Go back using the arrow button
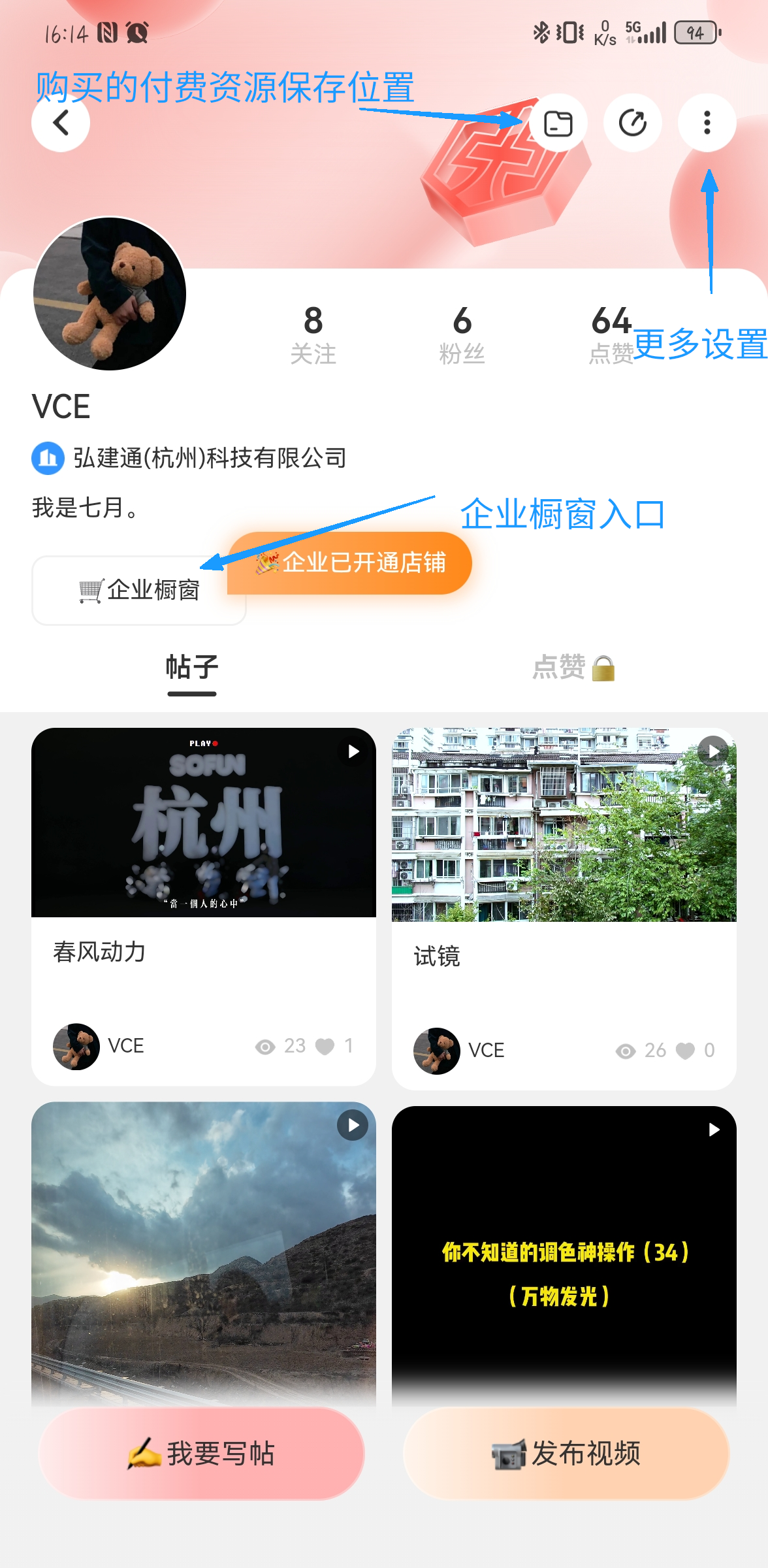The width and height of the screenshot is (768, 1568). pos(61,123)
